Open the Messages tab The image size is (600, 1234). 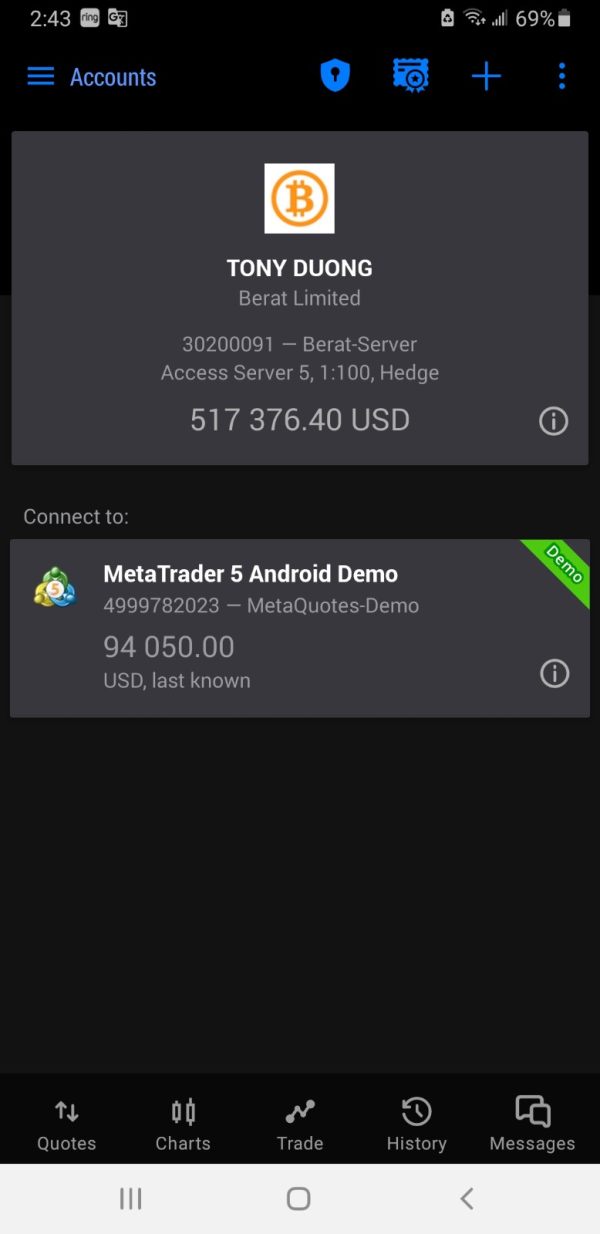pos(532,1125)
